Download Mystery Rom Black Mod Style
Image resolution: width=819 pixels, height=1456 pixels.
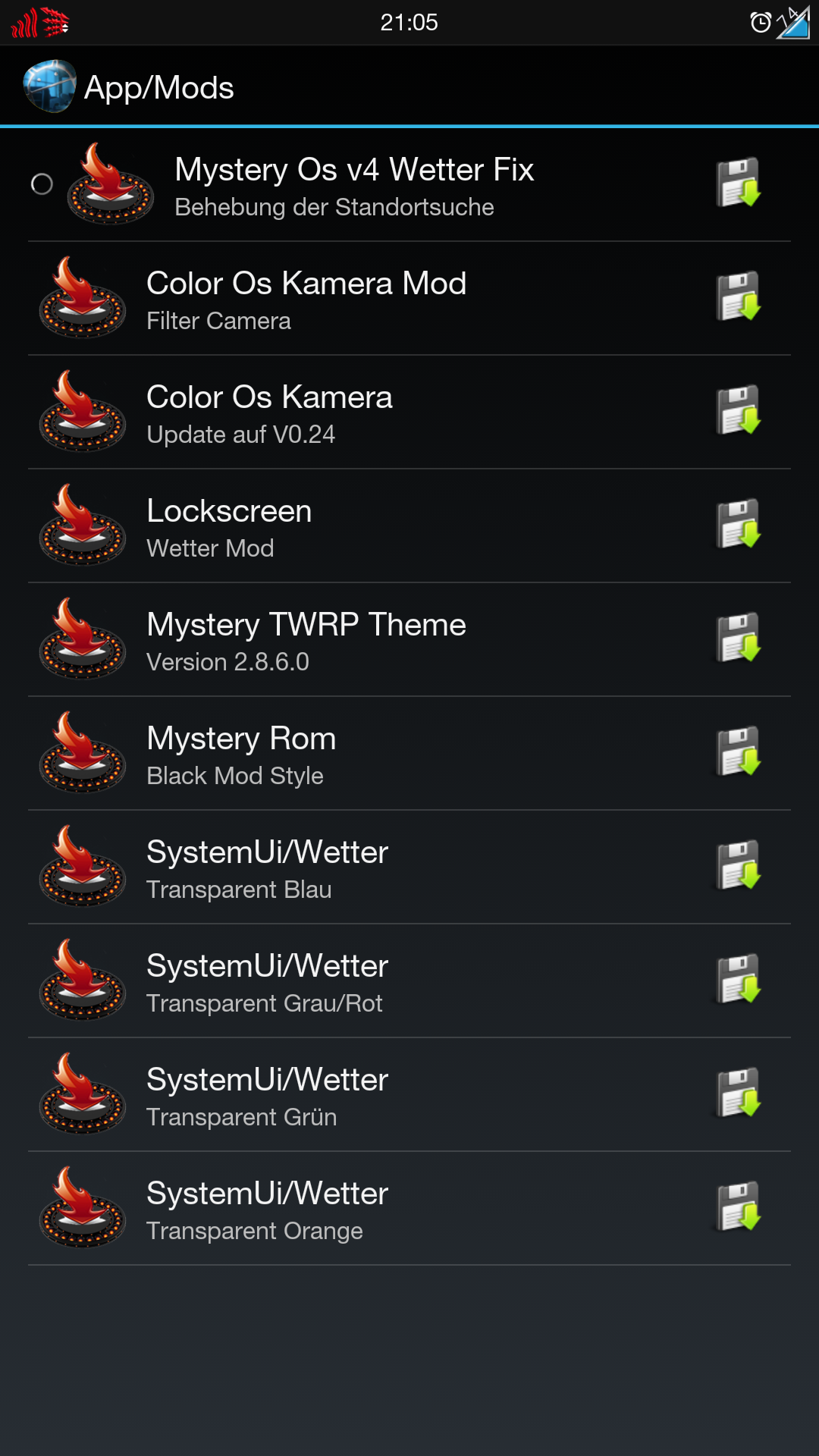739,751
